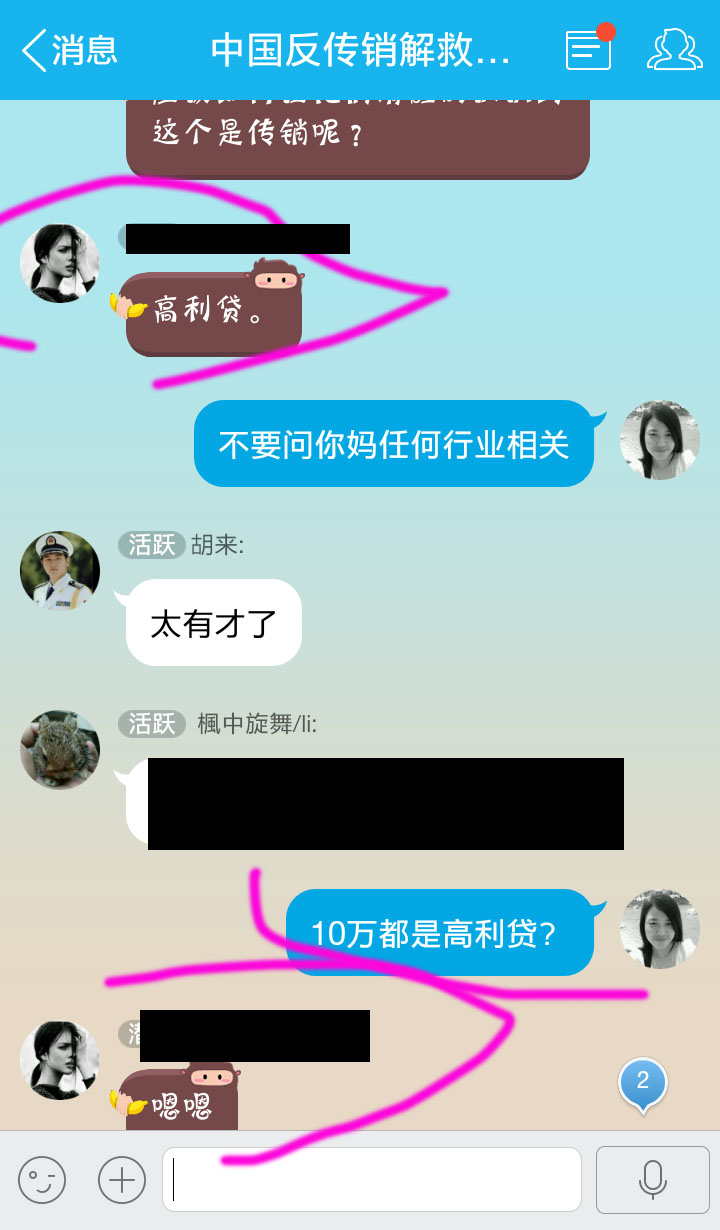The width and height of the screenshot is (720, 1230).
Task: Open avatar beside 高利贷 message
Action: pos(60,263)
